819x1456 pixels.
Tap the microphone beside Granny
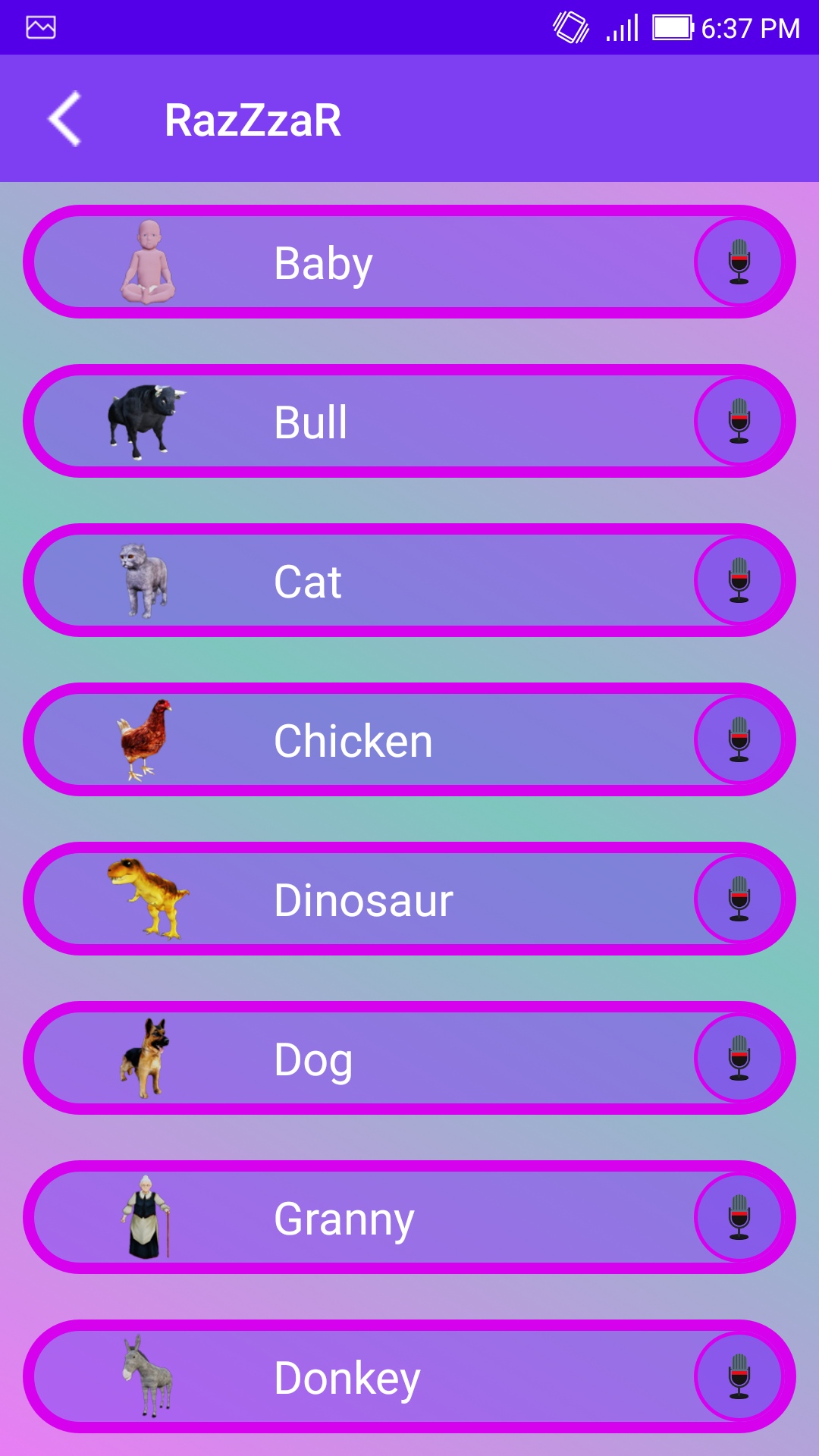click(739, 1217)
